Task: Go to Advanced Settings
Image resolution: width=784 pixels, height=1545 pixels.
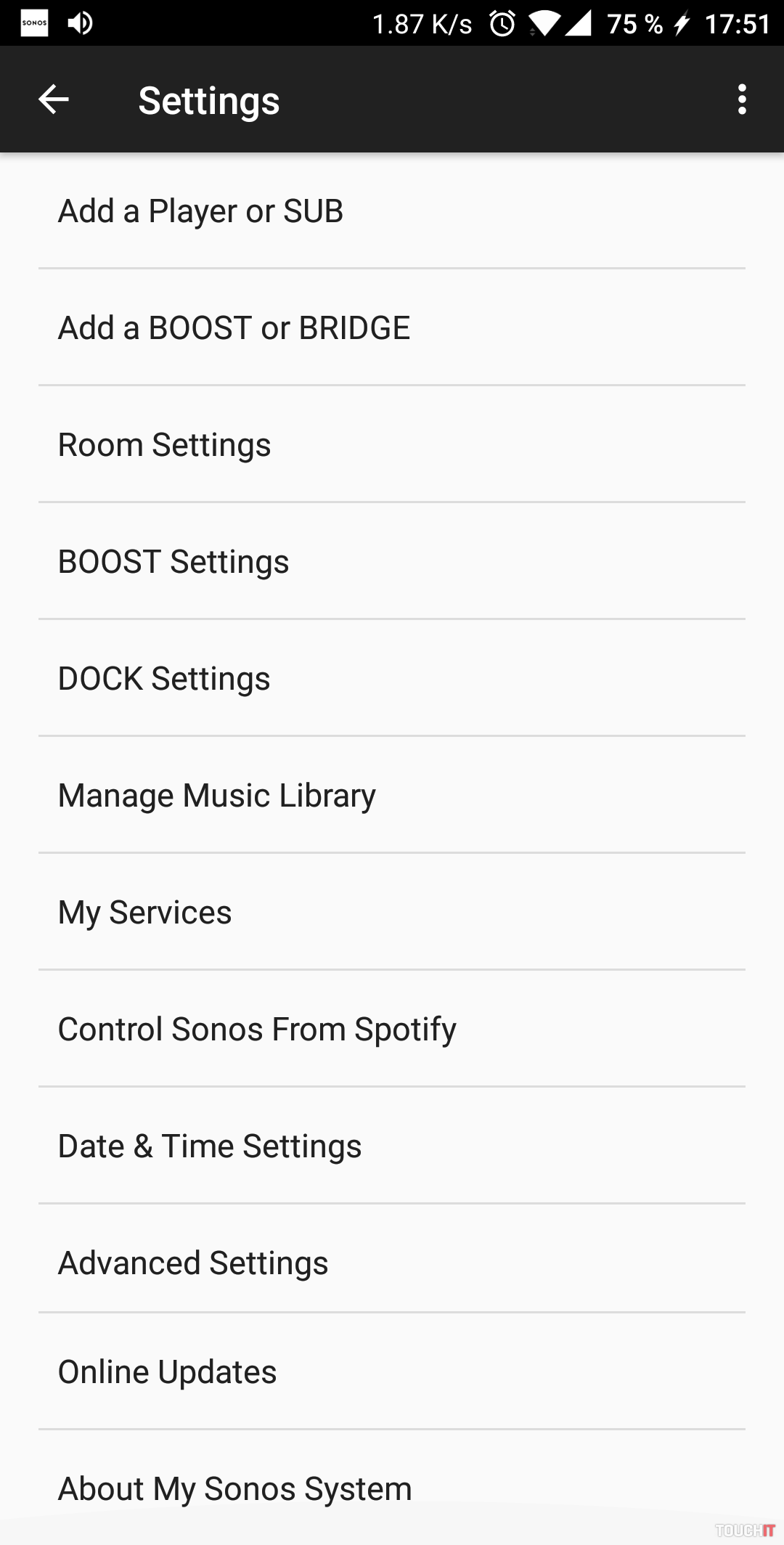Action: 193,1263
